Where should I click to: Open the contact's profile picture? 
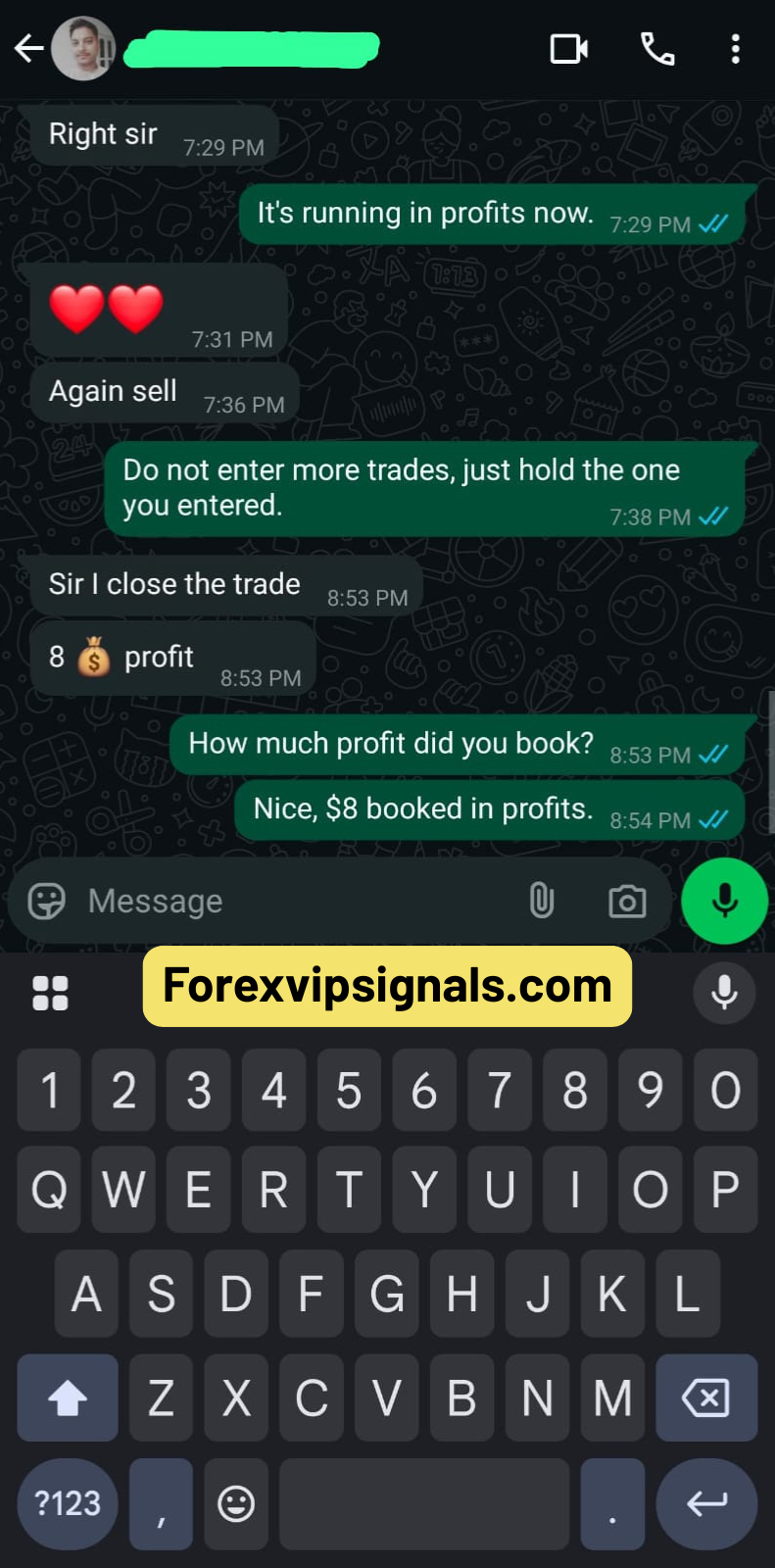[x=82, y=48]
